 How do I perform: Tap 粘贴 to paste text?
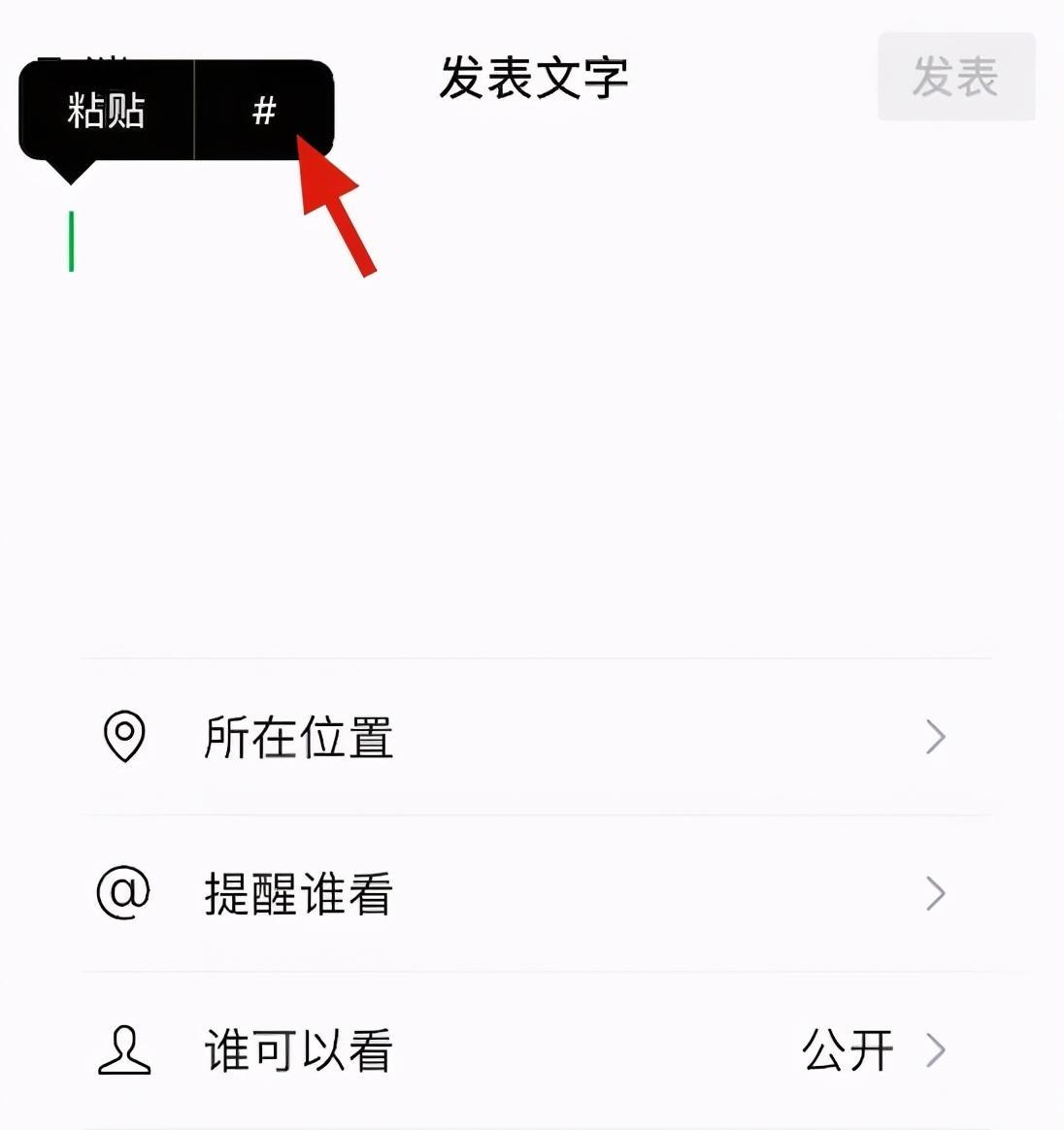[x=106, y=111]
